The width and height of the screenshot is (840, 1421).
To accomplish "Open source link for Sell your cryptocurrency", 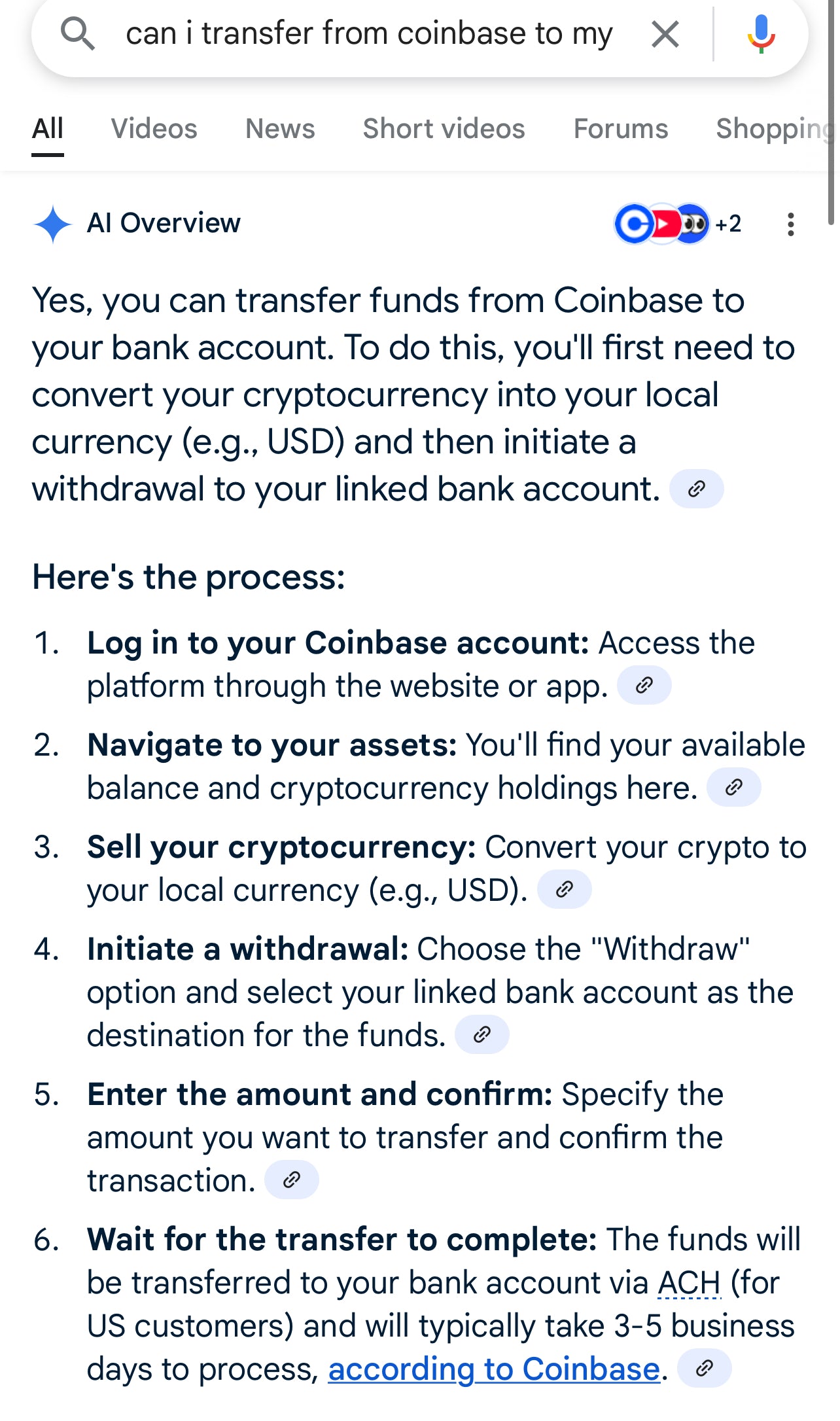I will 565,889.
